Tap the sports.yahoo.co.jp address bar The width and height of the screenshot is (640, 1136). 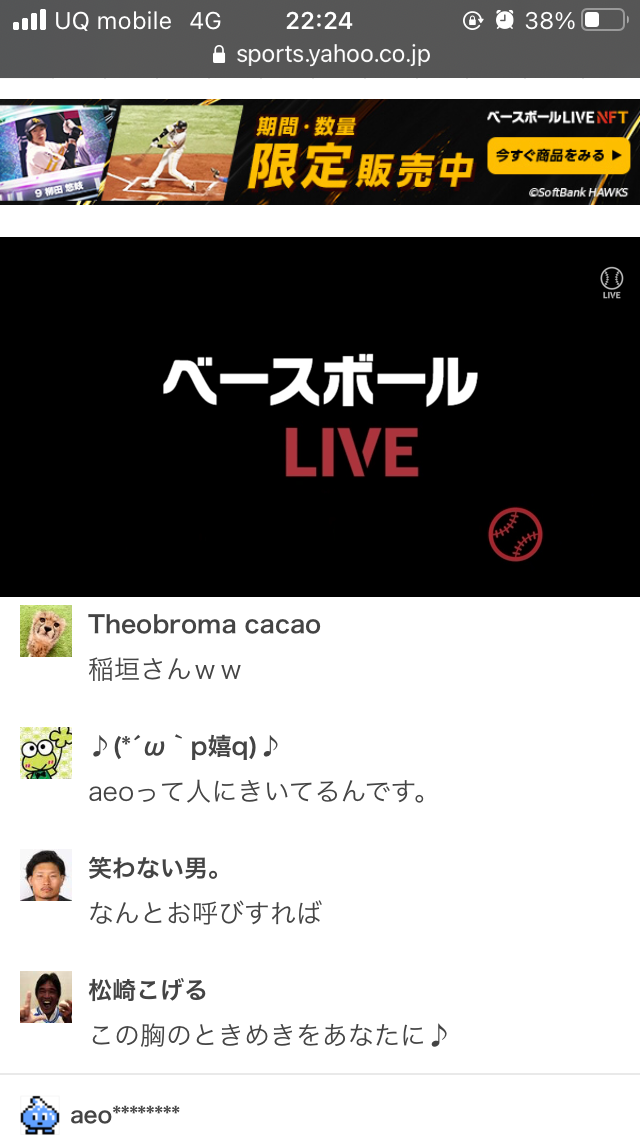click(x=320, y=54)
